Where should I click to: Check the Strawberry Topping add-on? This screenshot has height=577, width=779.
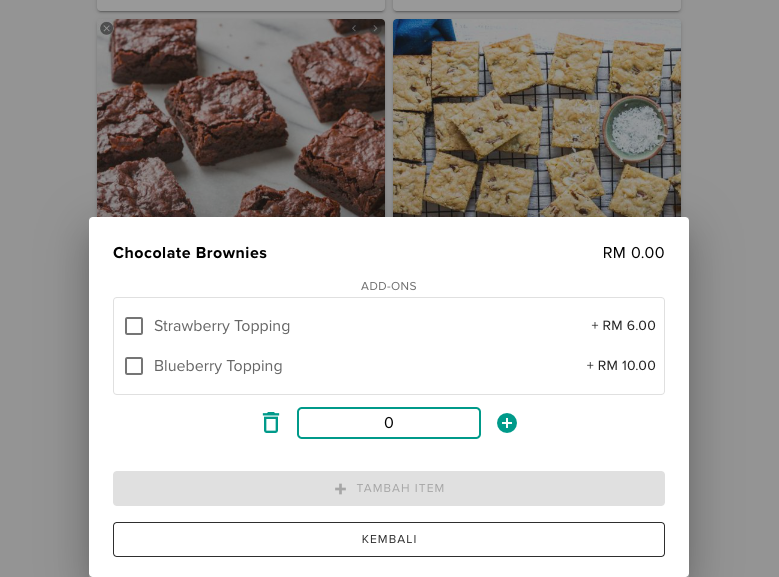click(x=134, y=326)
